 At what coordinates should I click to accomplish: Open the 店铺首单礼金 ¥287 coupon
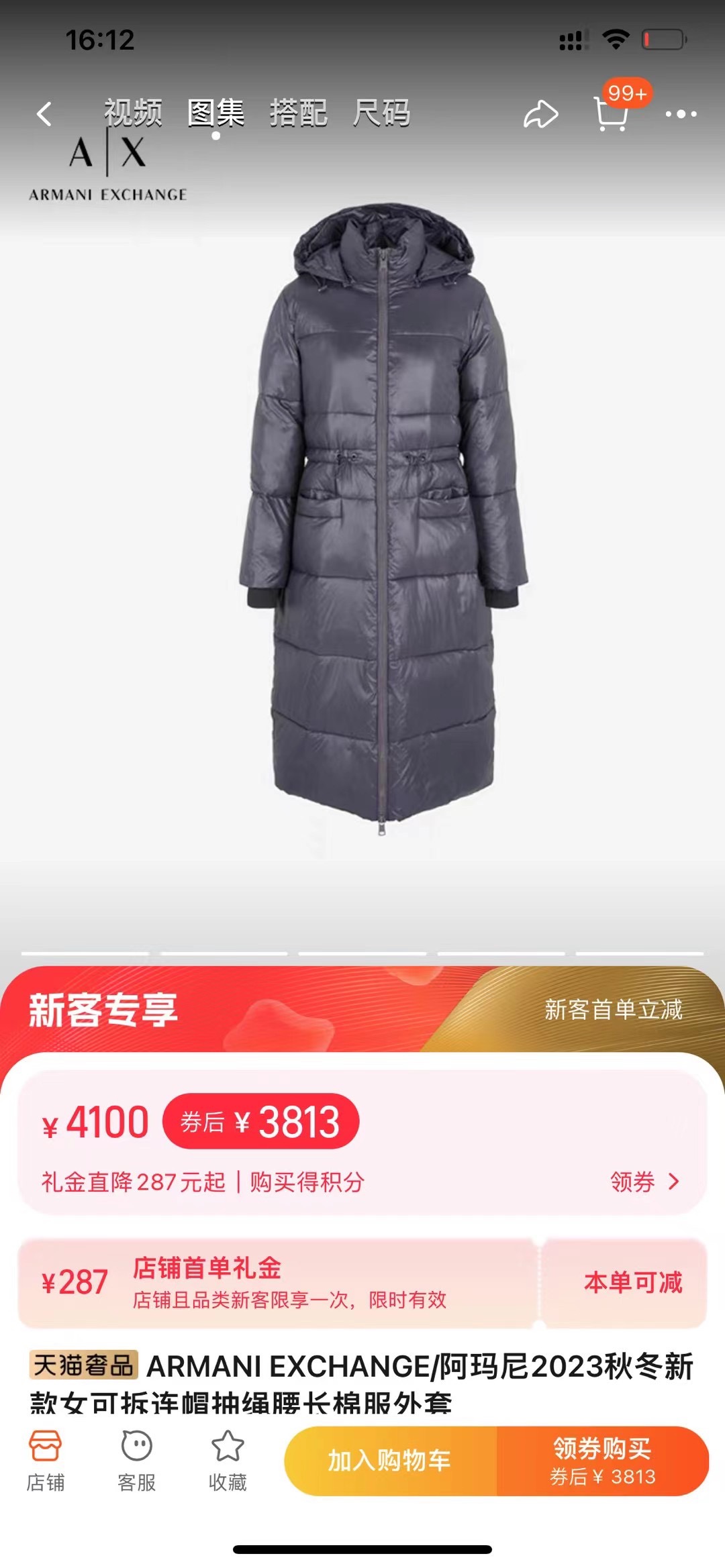[277, 1282]
